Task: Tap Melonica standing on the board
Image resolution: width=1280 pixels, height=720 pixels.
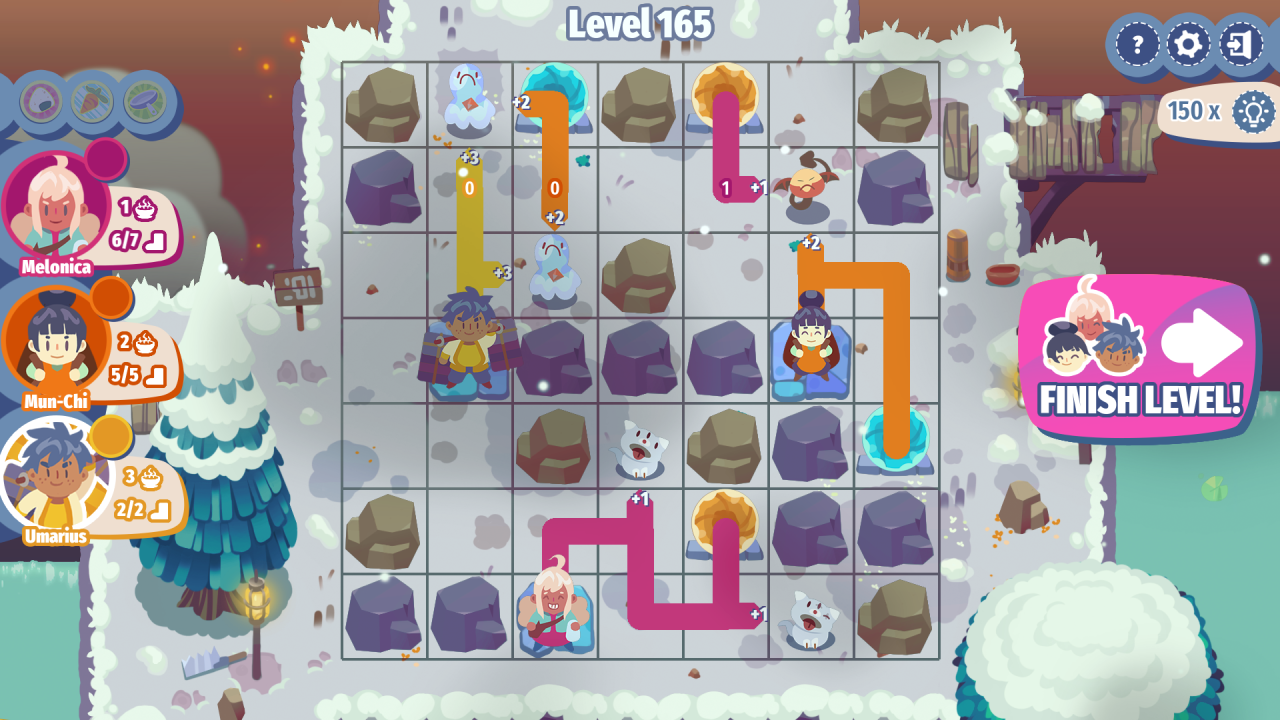Action: (x=554, y=605)
